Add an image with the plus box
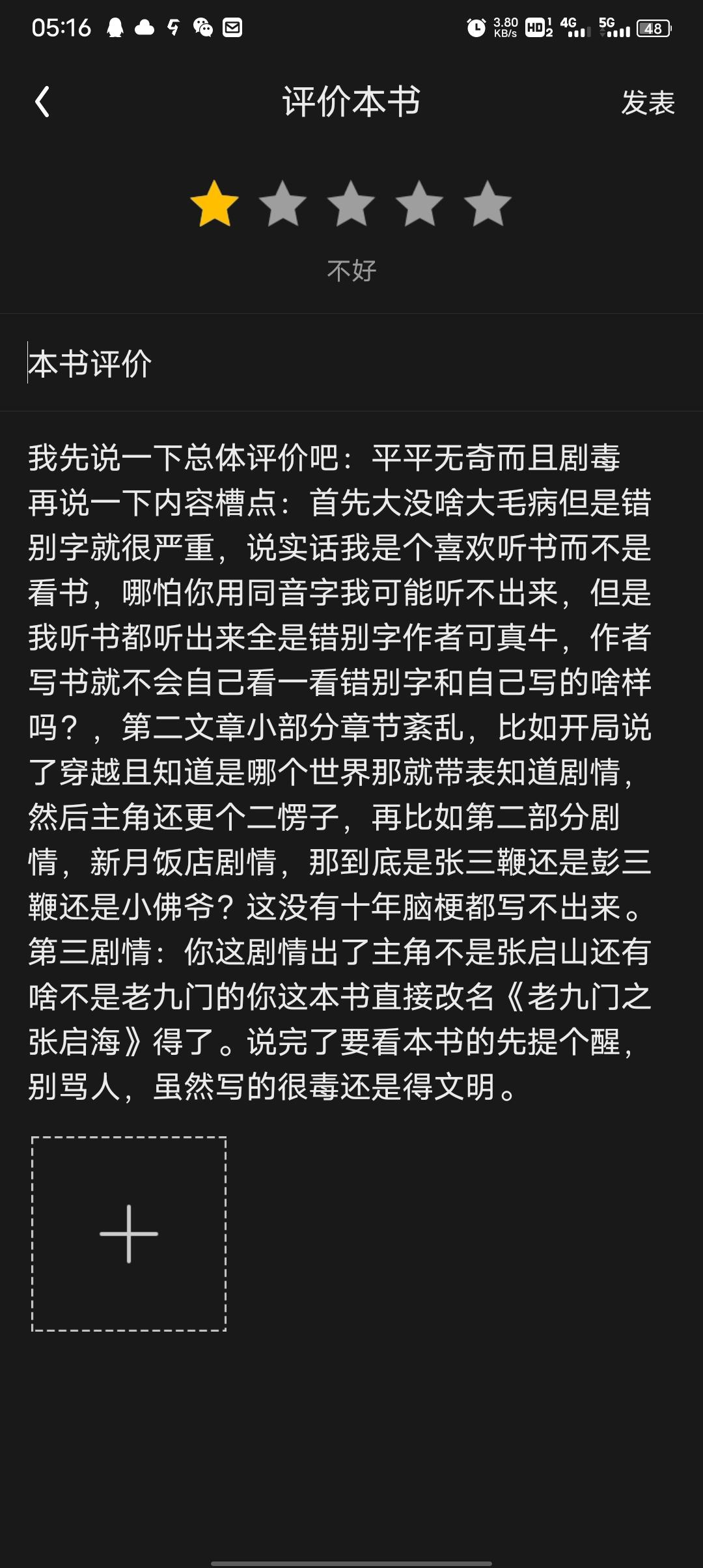703x1568 pixels. click(x=129, y=1234)
